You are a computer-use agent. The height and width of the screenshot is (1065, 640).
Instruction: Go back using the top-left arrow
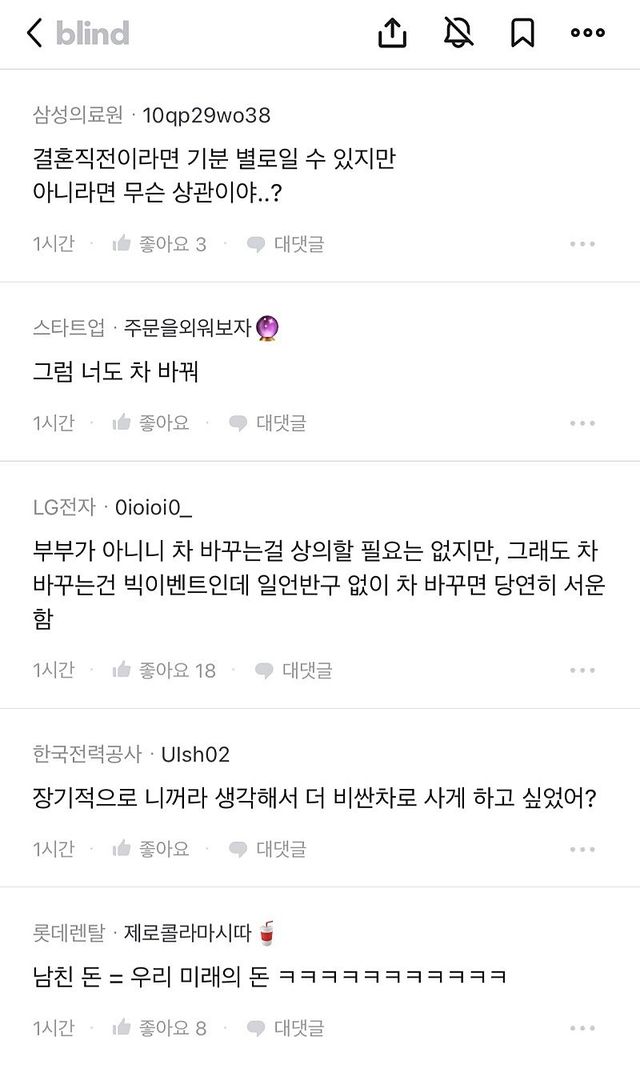pyautogui.click(x=35, y=34)
